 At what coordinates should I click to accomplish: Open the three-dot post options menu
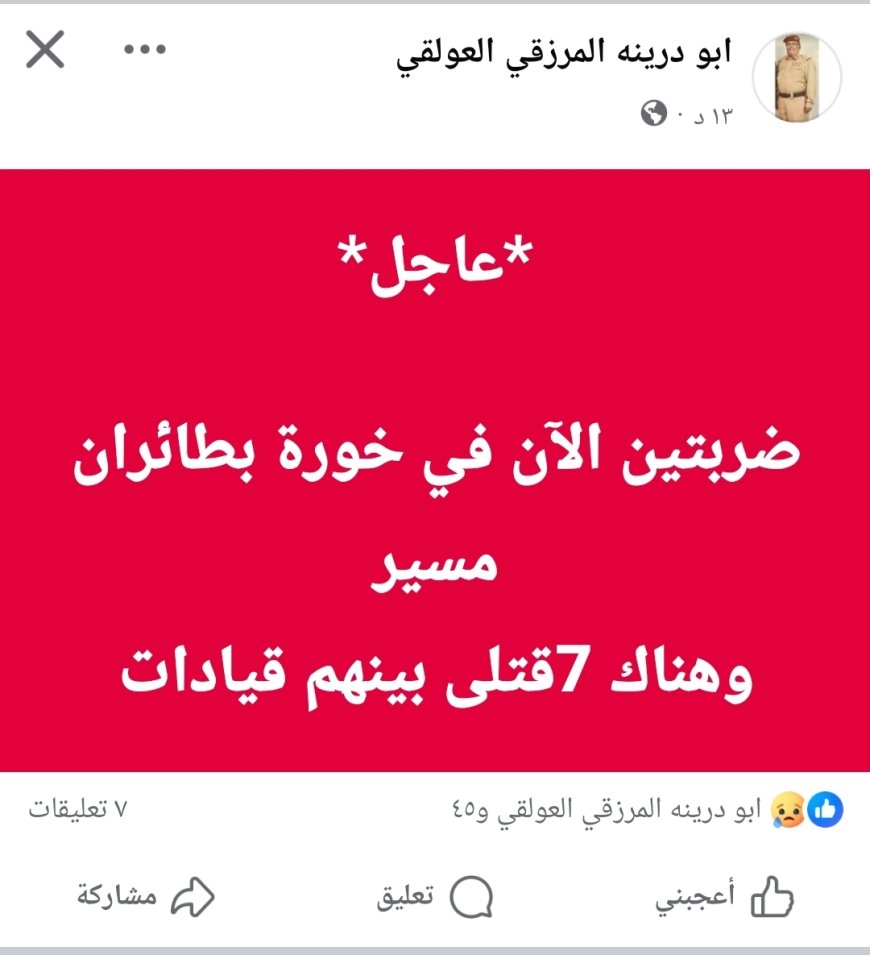pos(143,50)
